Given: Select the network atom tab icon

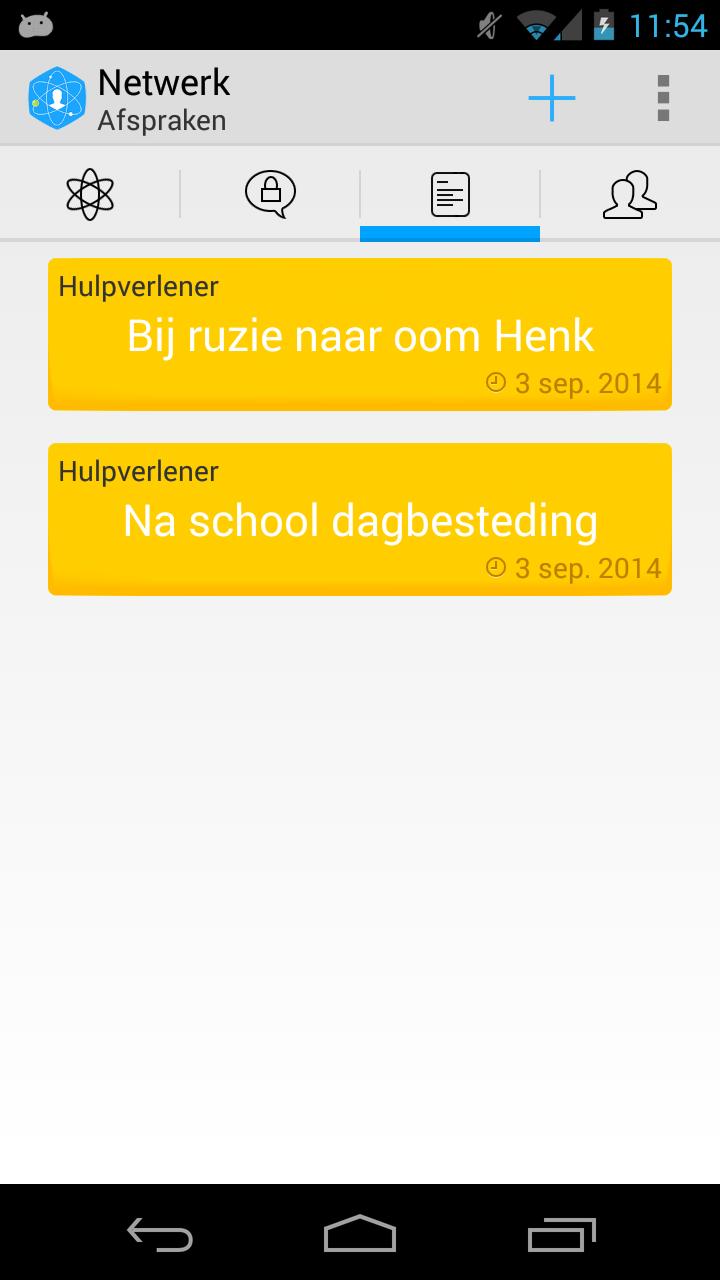Looking at the screenshot, I should coord(90,193).
